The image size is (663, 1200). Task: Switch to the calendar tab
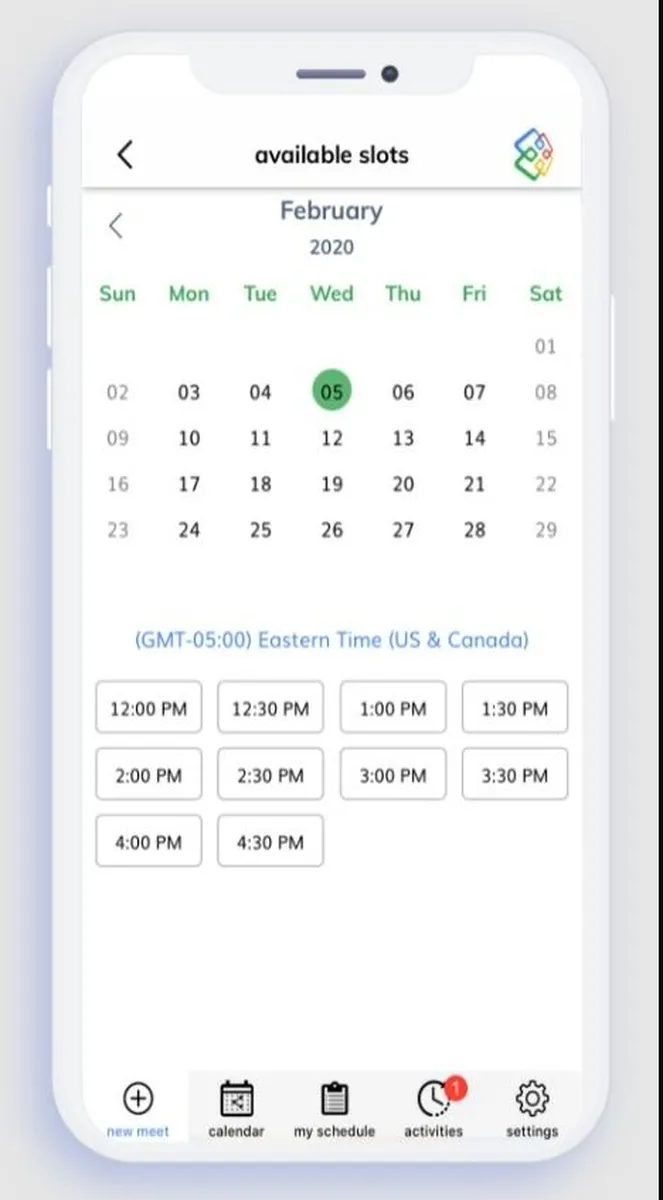(237, 1108)
